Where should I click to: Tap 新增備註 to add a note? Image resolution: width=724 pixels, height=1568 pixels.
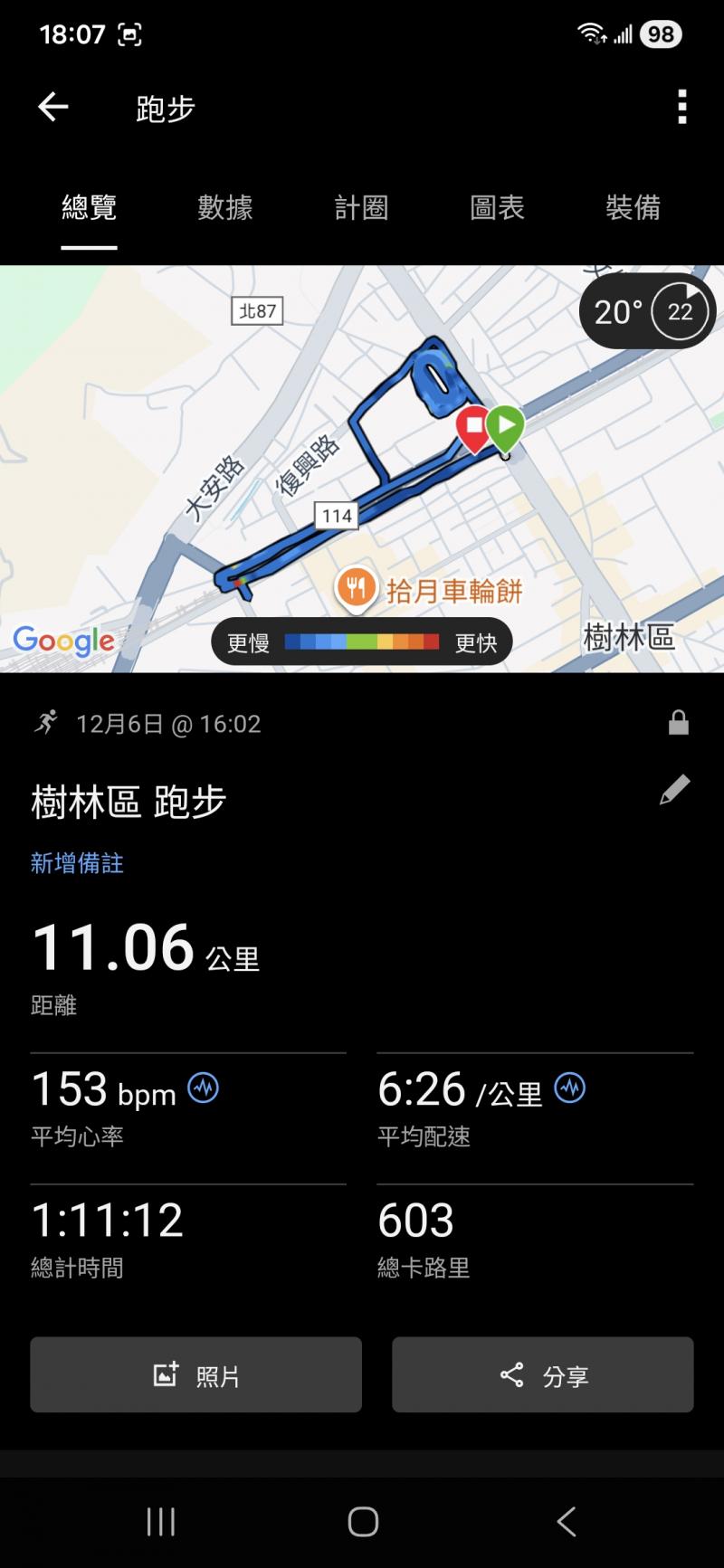click(77, 863)
